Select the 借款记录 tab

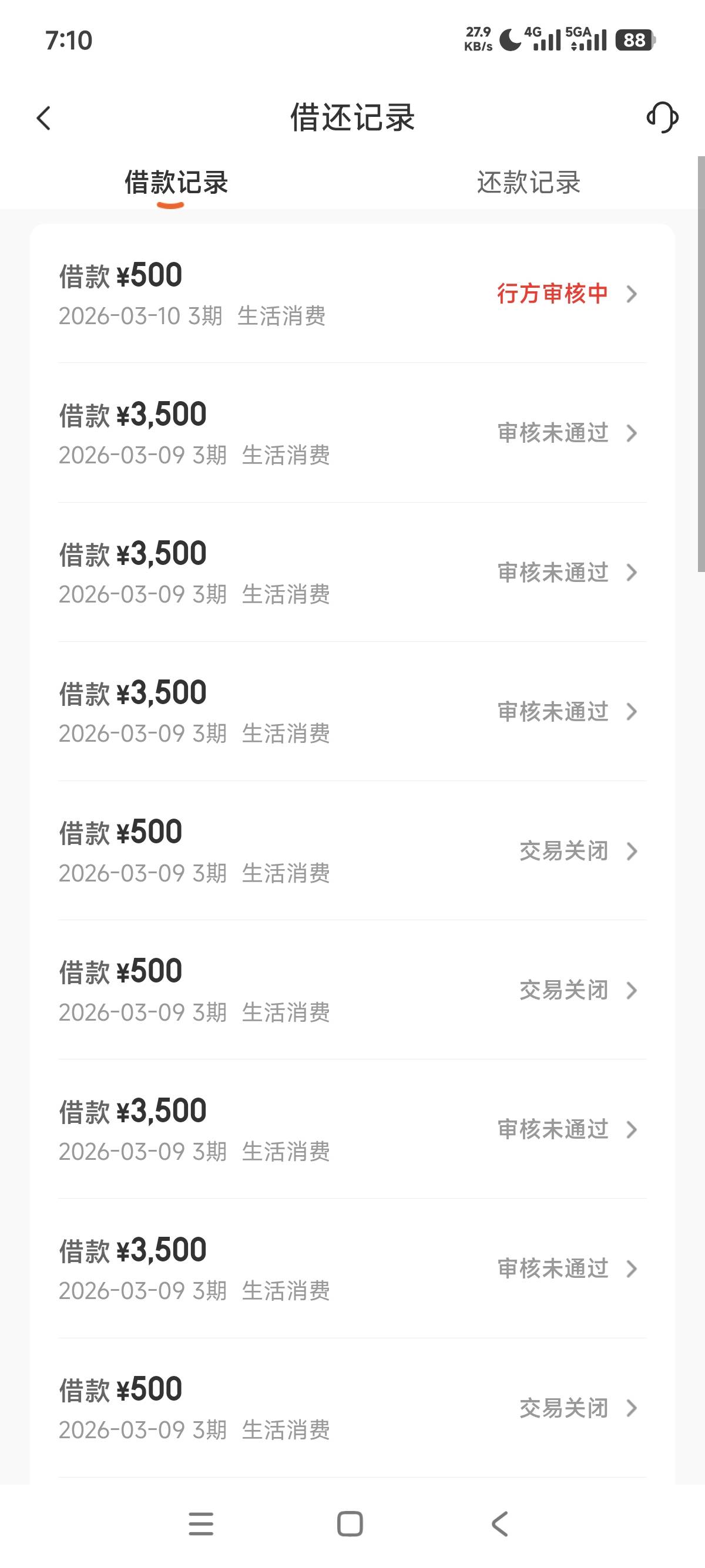click(x=176, y=183)
